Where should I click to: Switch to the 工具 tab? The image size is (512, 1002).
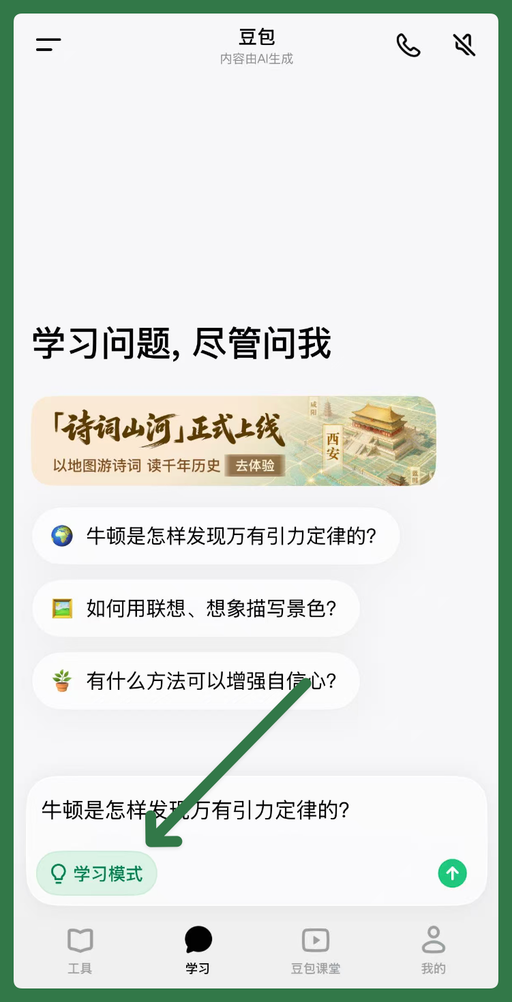click(x=80, y=950)
